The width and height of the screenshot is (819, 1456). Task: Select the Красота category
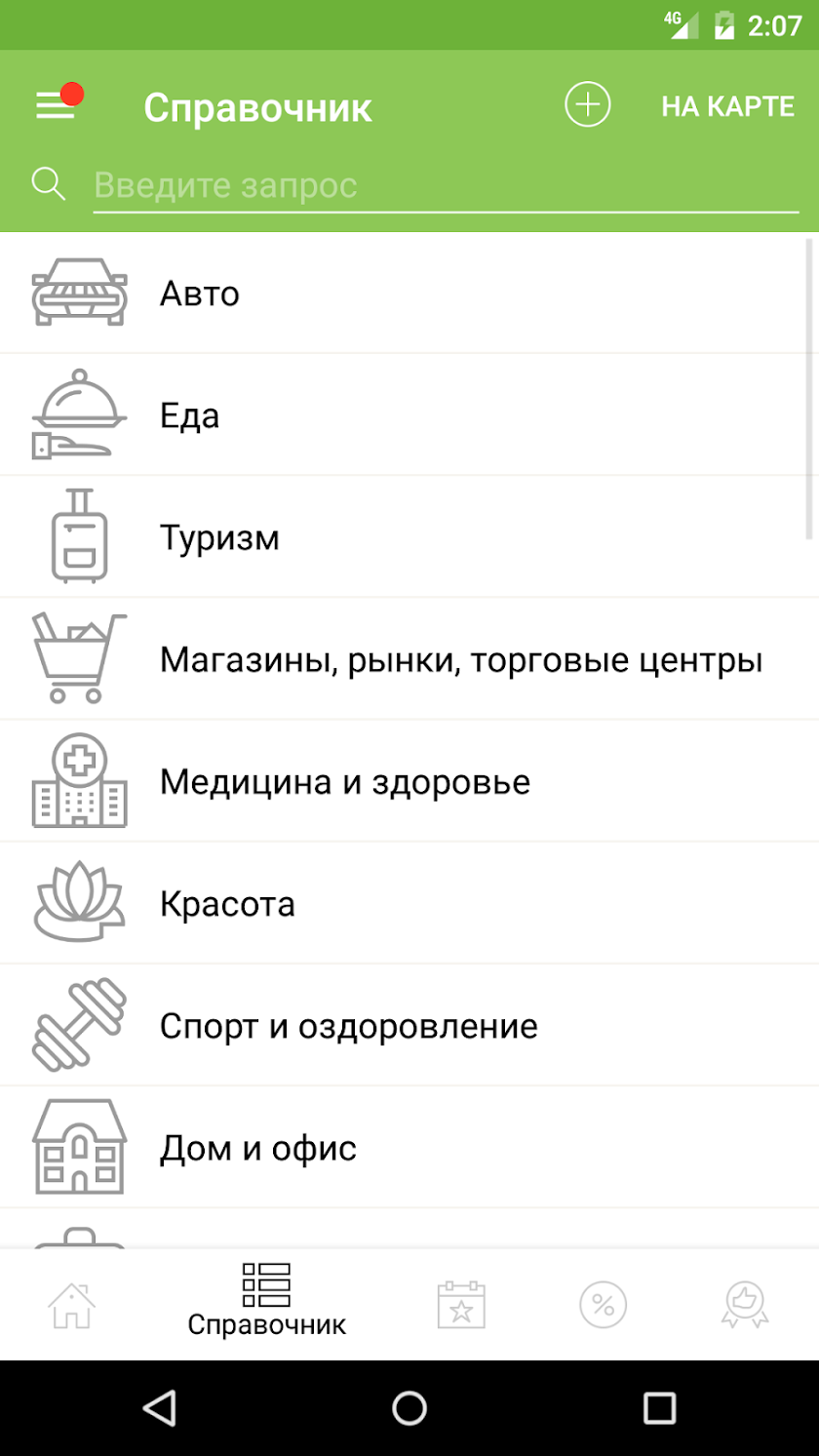[409, 904]
